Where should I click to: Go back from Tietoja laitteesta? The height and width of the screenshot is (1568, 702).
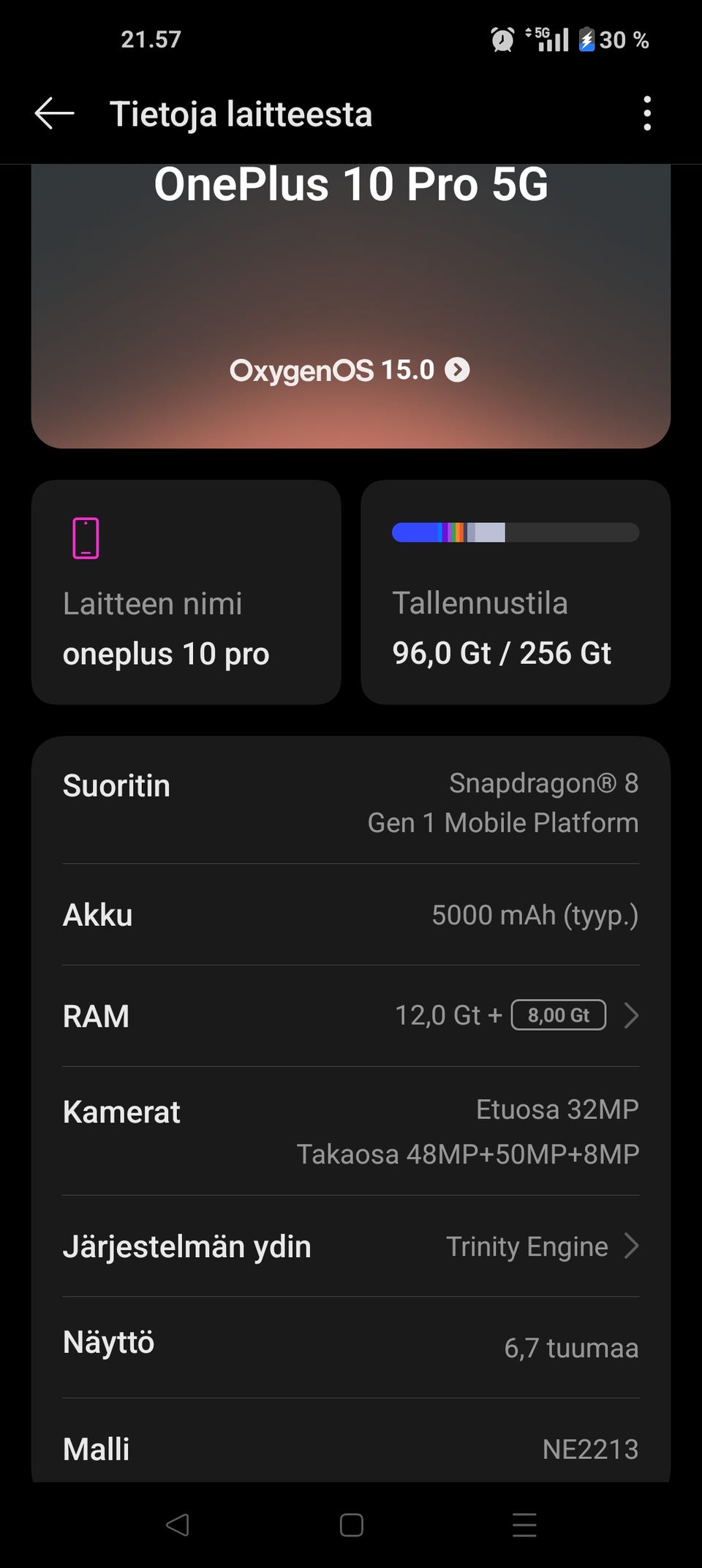pos(55,114)
